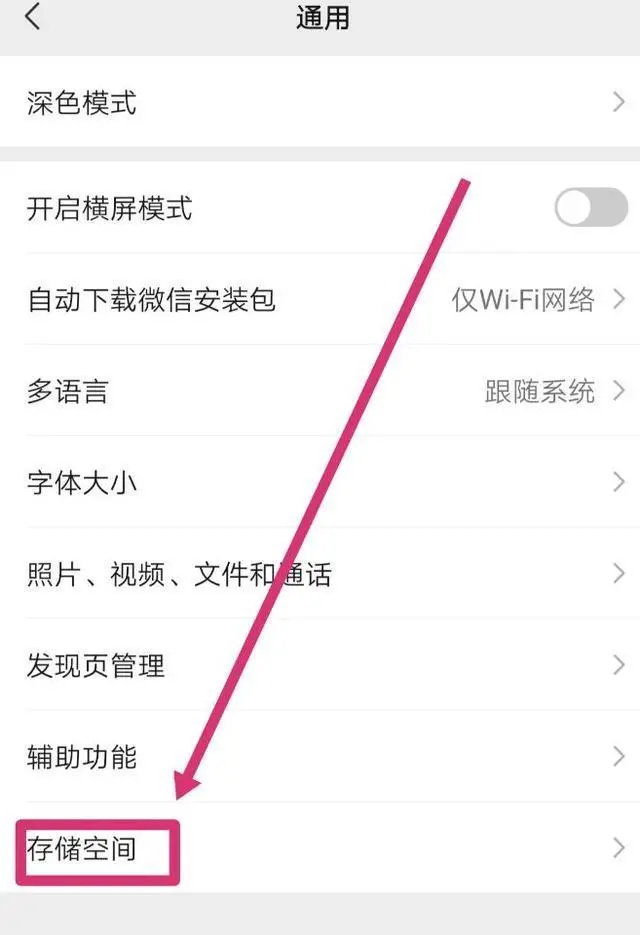640x935 pixels.
Task: Open 照片、视频、文件和通话 settings
Action: point(320,574)
